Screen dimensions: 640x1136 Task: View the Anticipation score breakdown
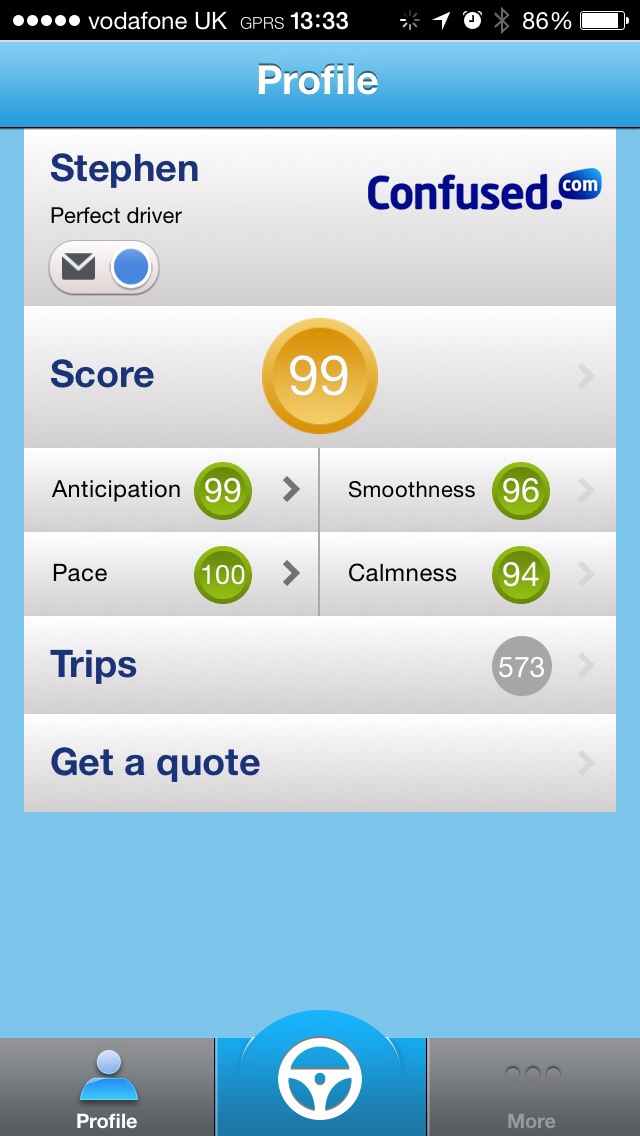[170, 490]
